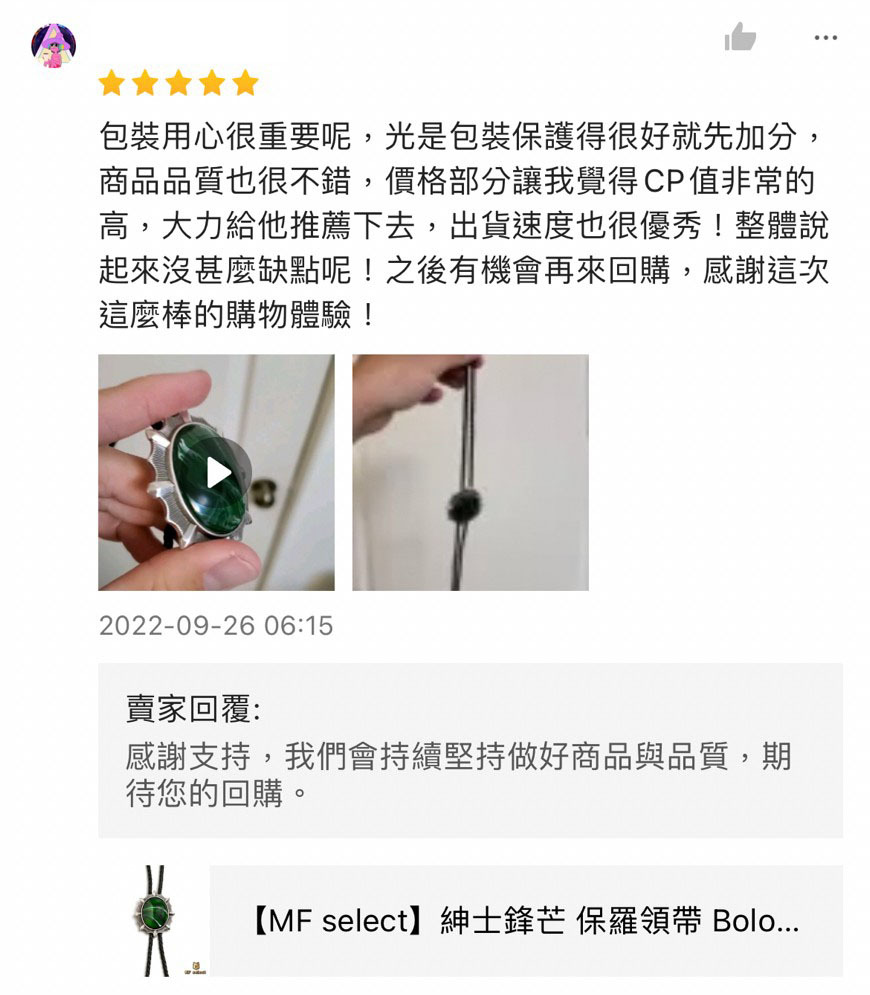The height and width of the screenshot is (995, 870).
Task: Open the MF select Bolo tie product
Action: pyautogui.click(x=471, y=921)
